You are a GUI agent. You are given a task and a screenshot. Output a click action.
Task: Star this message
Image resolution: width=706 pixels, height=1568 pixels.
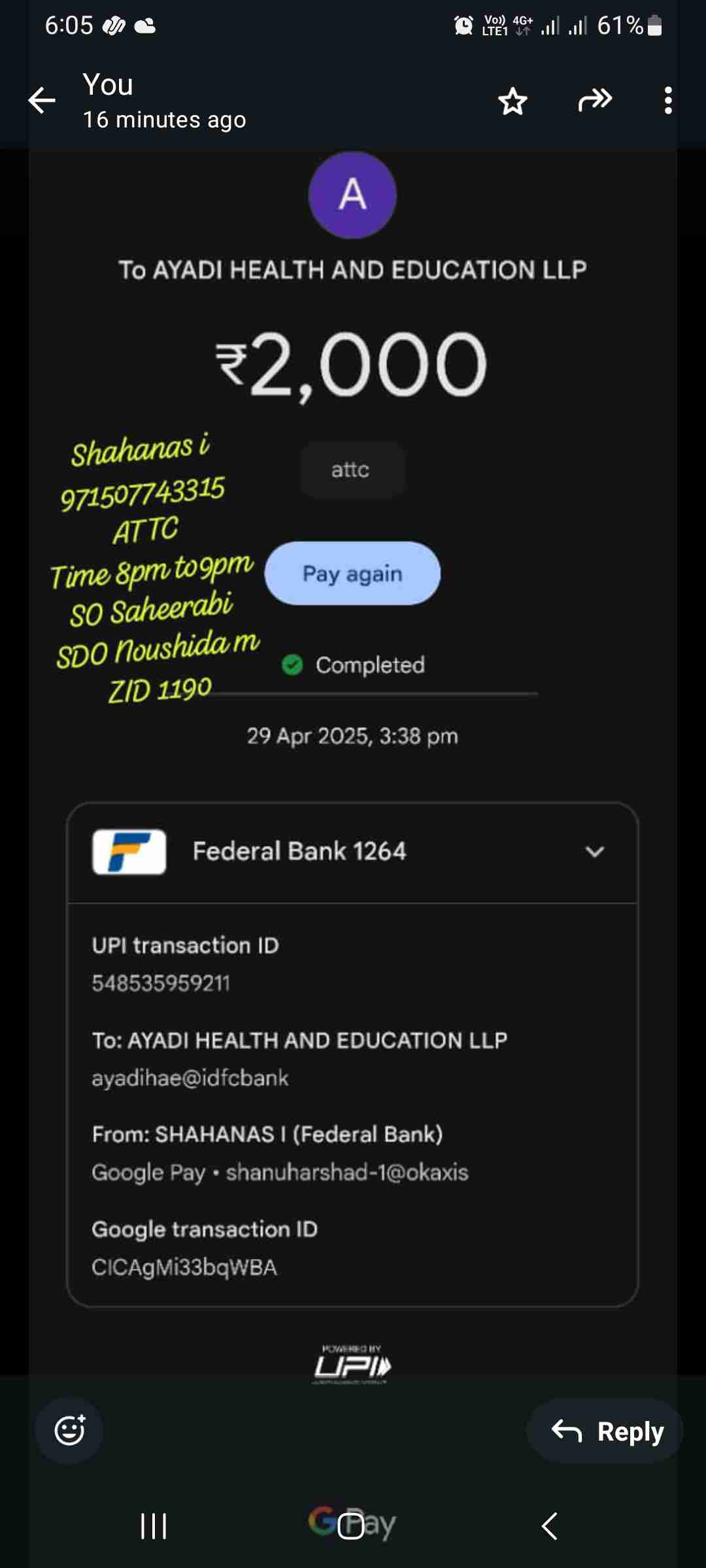coord(513,101)
